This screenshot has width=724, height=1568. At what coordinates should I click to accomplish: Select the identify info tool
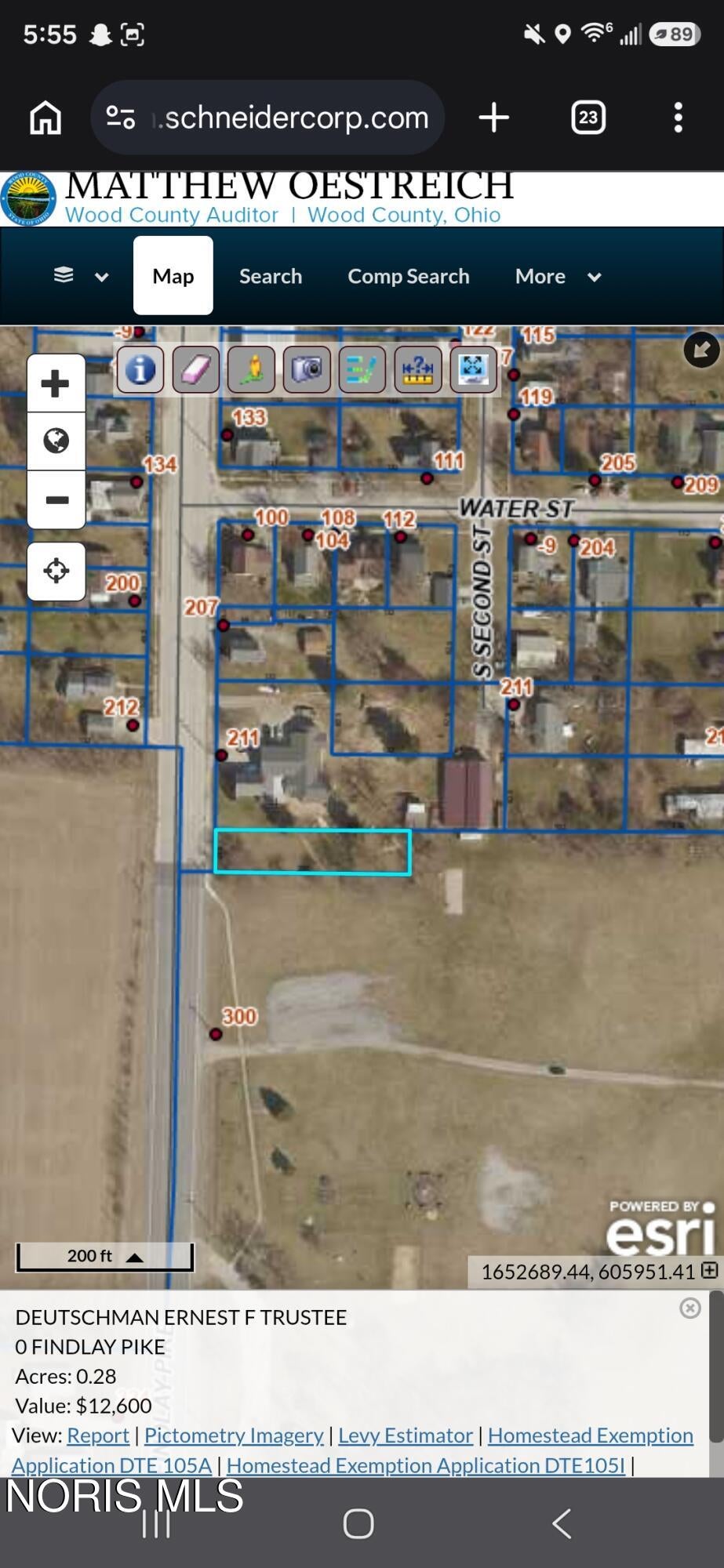140,368
